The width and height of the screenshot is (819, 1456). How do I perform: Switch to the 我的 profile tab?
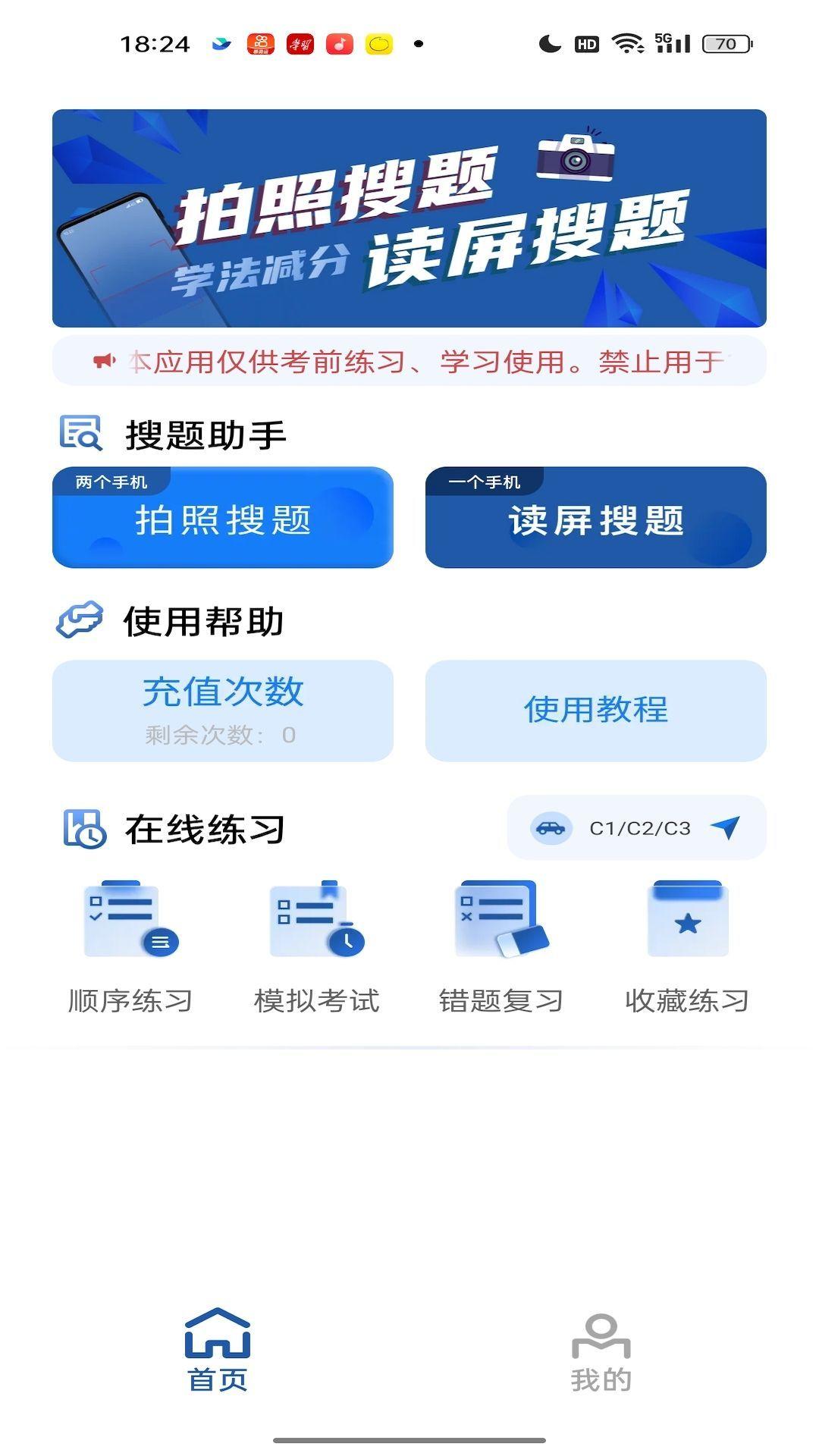pyautogui.click(x=601, y=1357)
